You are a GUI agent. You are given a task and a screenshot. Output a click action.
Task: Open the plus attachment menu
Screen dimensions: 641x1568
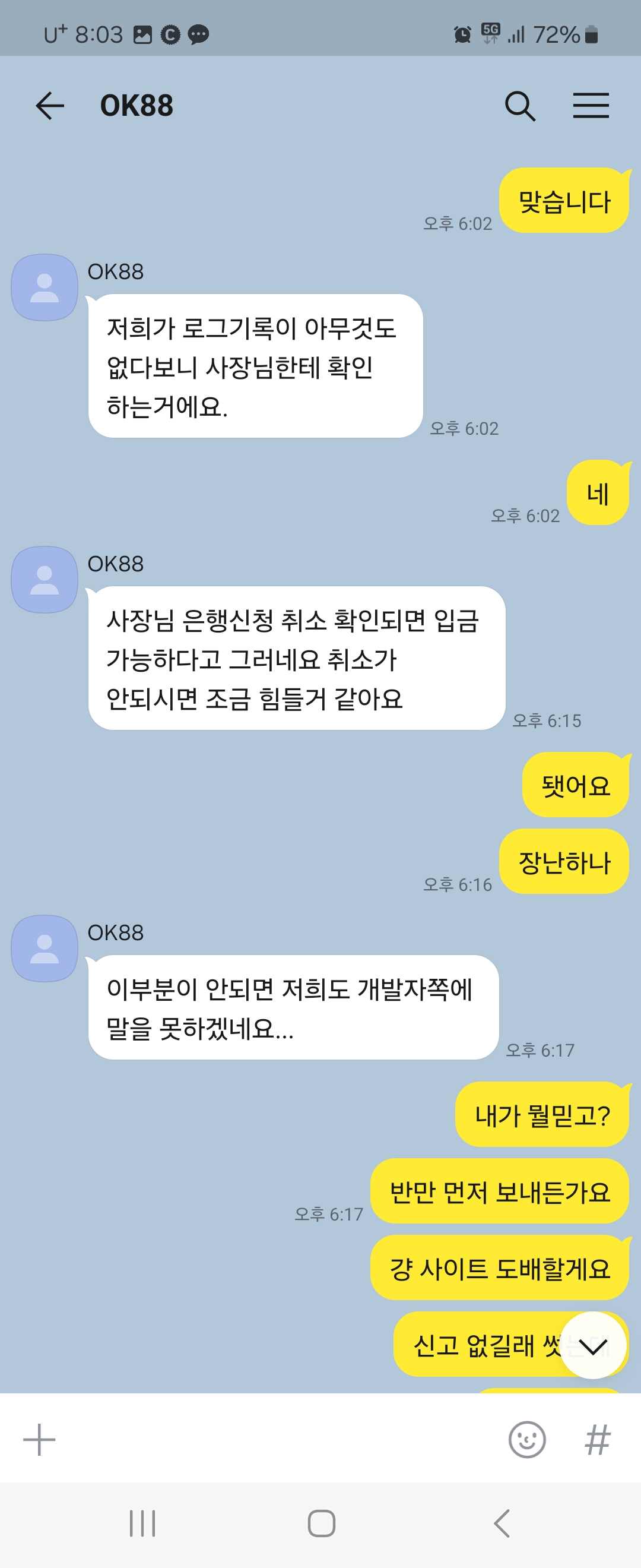[40, 1440]
